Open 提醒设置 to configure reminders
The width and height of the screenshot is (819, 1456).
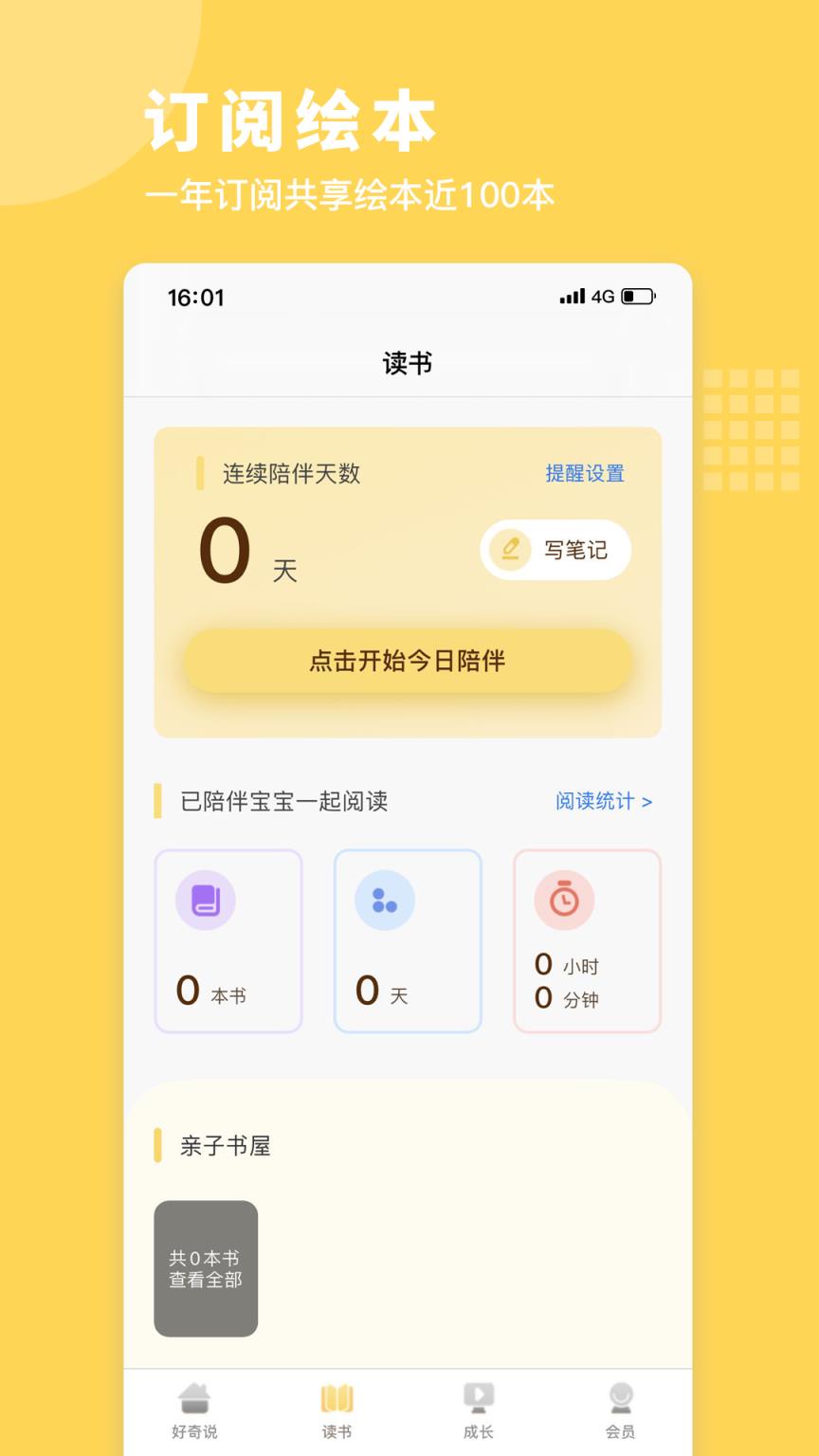click(584, 474)
